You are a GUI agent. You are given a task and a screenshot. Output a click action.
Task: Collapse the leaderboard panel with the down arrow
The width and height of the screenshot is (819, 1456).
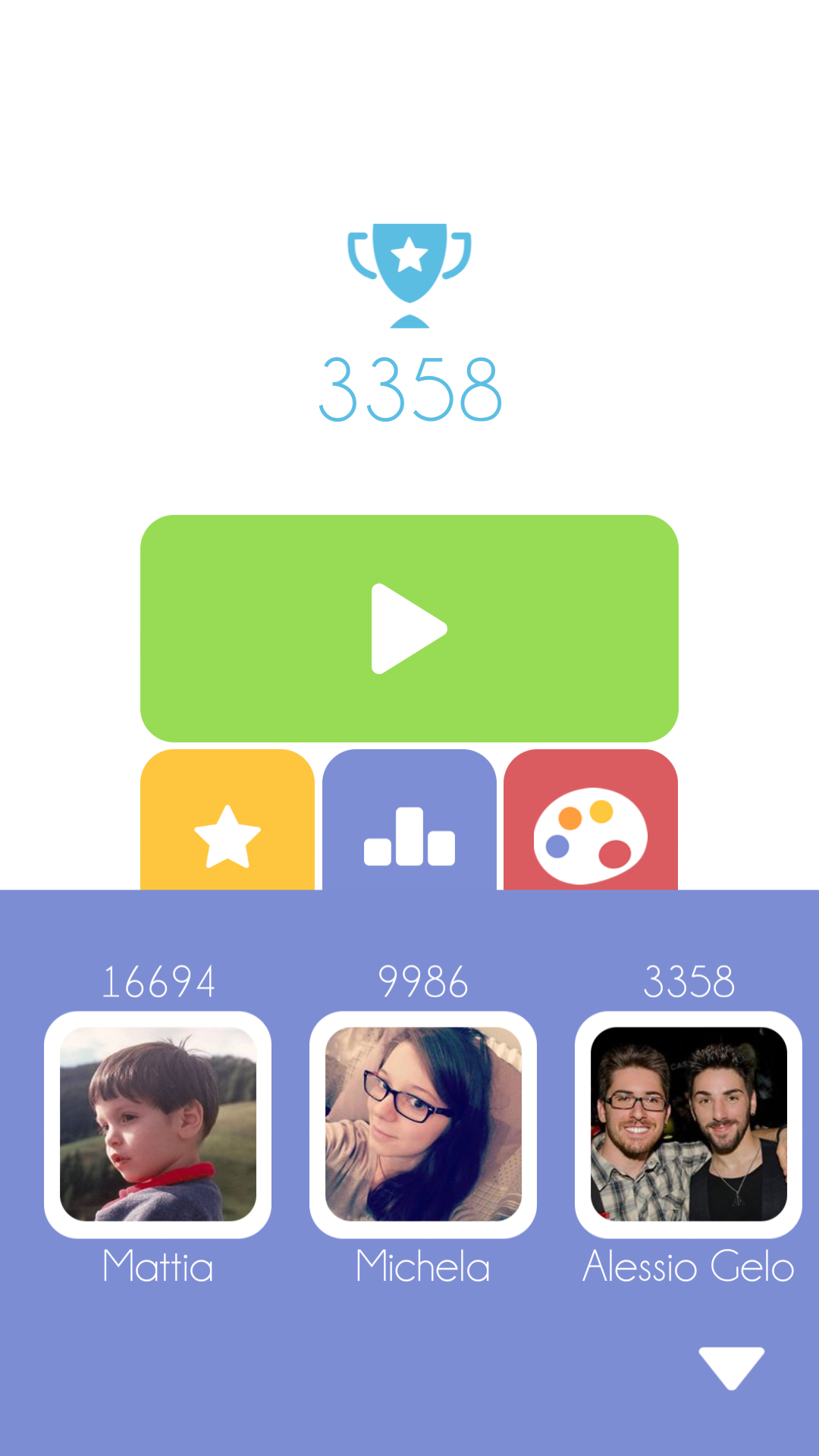coord(732,1368)
